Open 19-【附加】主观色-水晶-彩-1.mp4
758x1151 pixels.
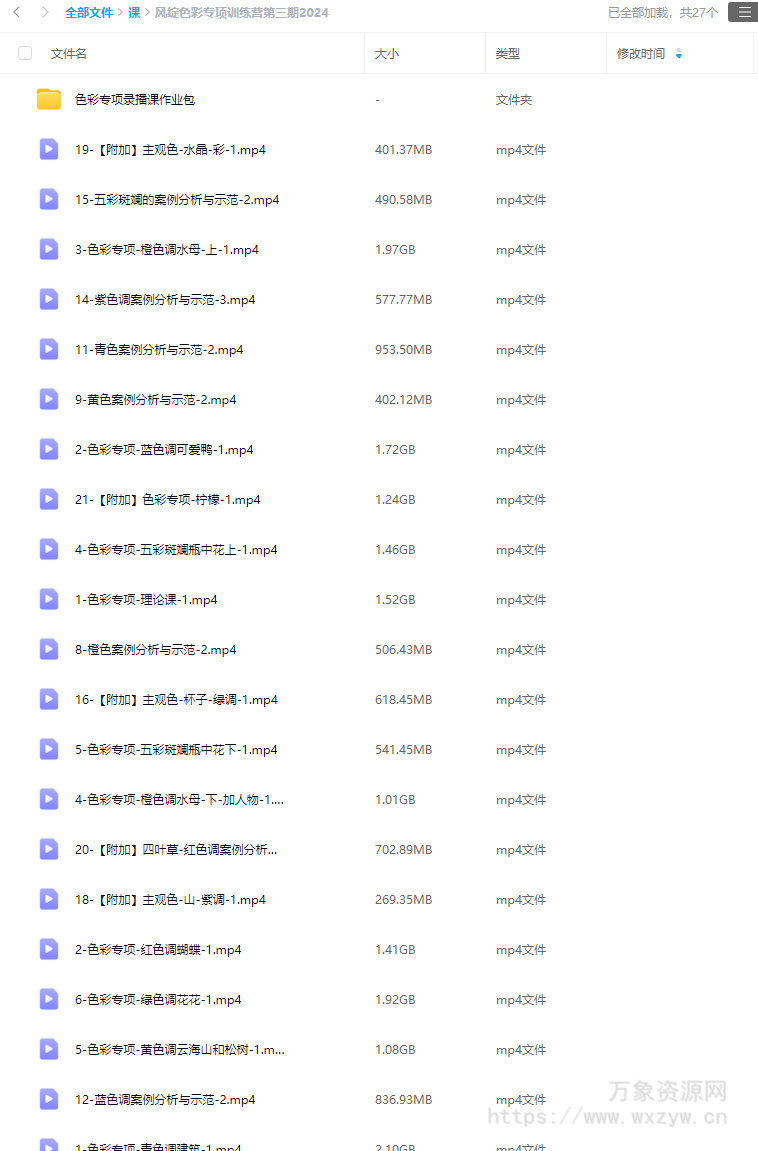pyautogui.click(x=170, y=150)
